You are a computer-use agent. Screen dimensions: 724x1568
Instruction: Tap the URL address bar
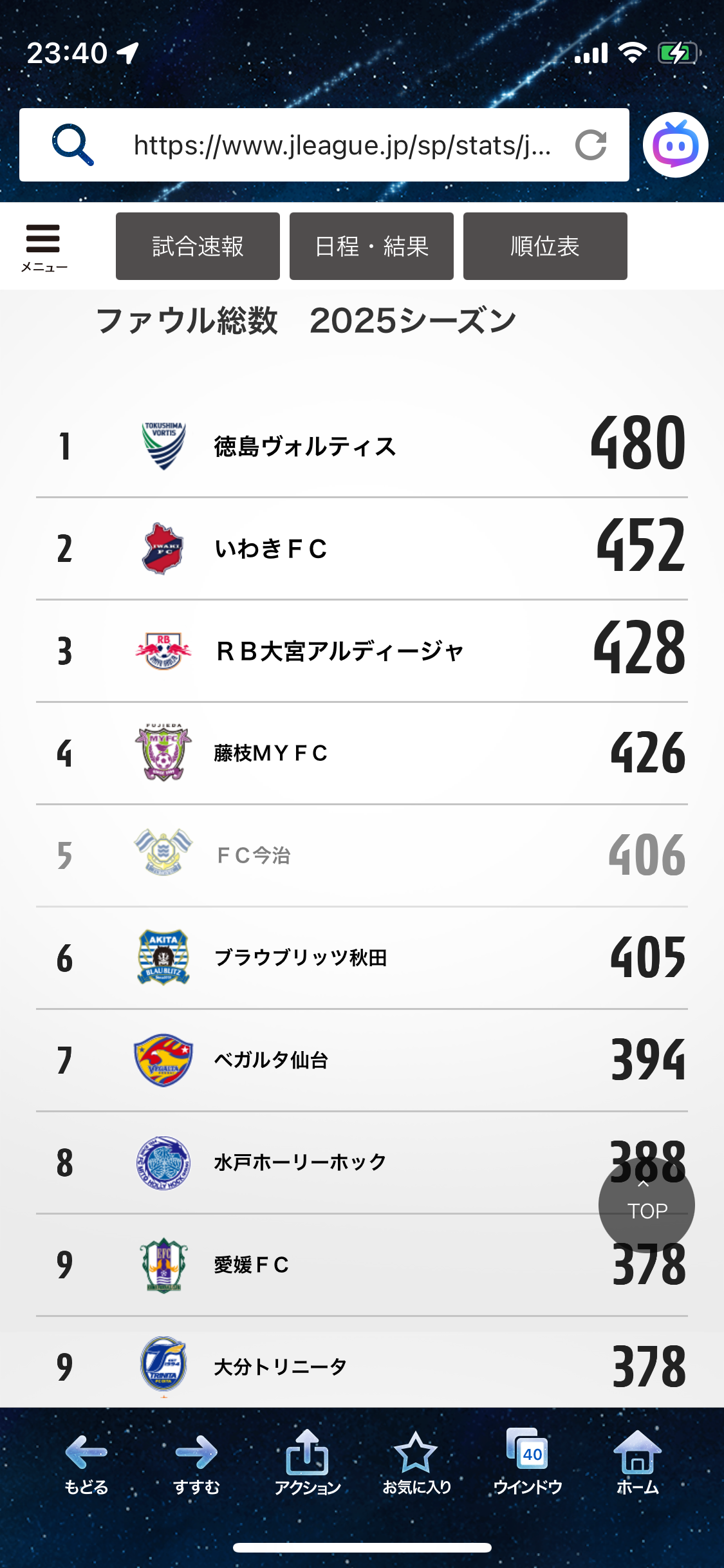[x=341, y=145]
